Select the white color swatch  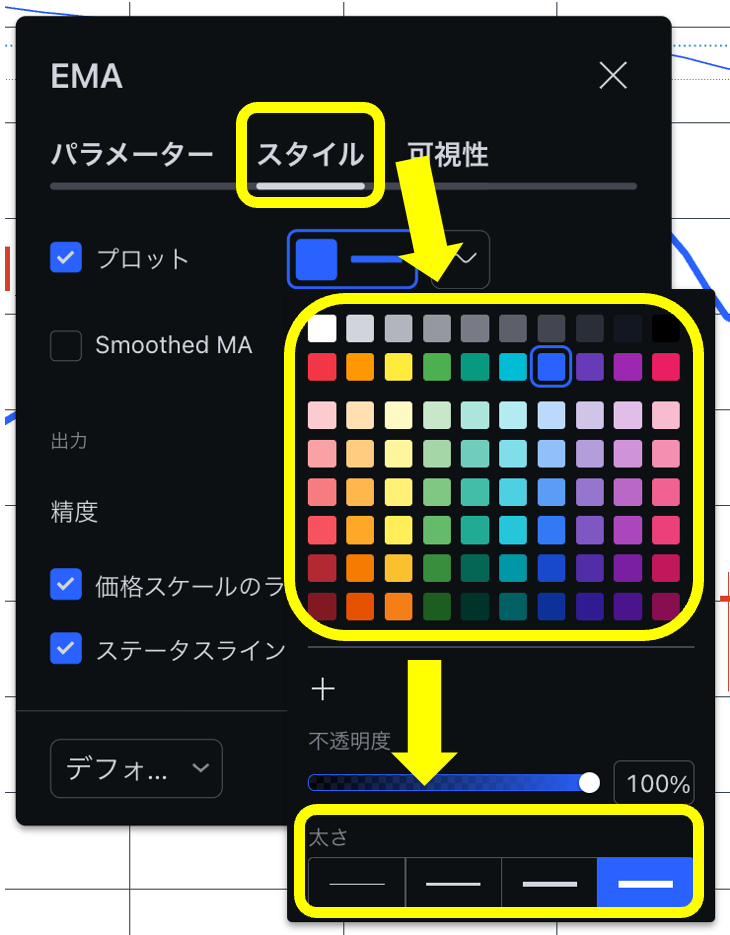click(322, 328)
